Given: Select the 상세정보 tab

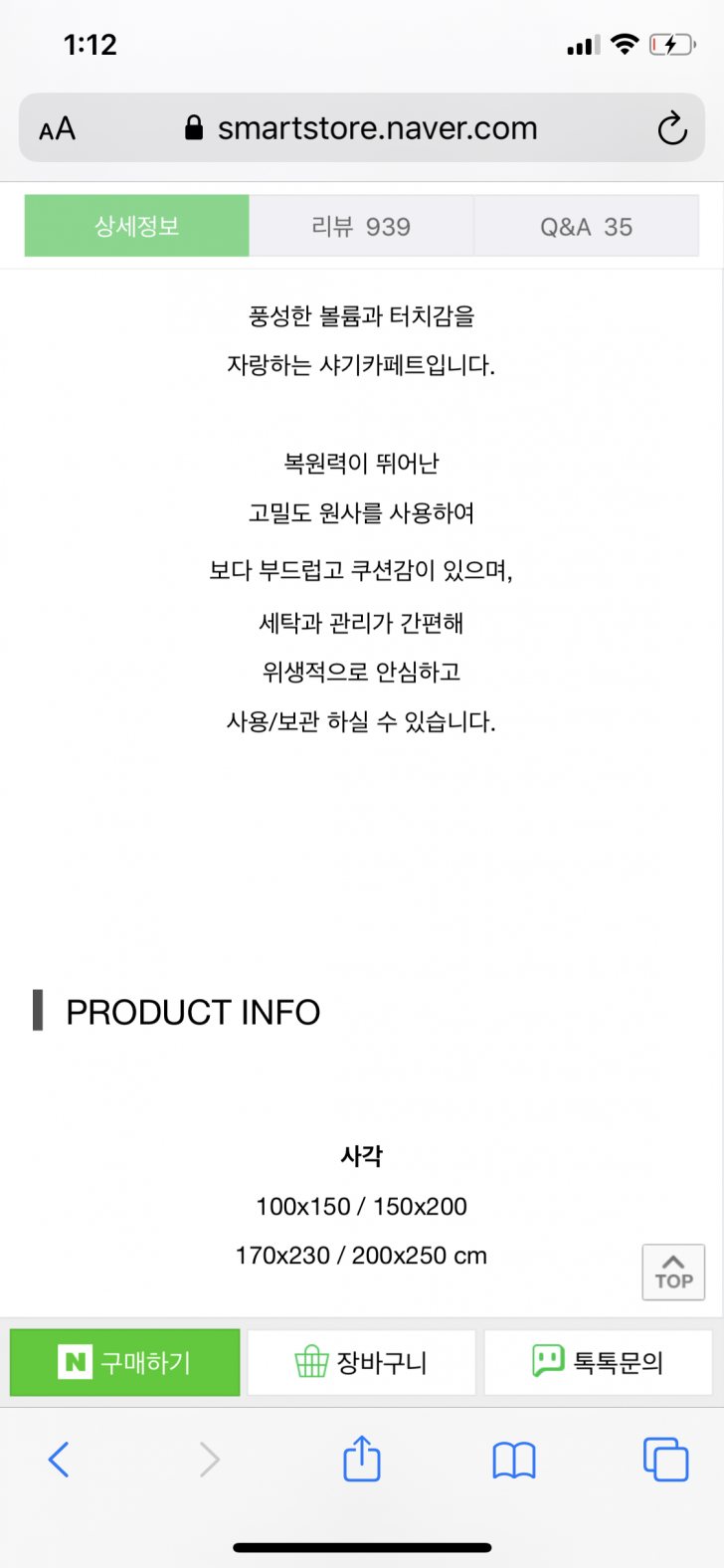Looking at the screenshot, I should pyautogui.click(x=136, y=227).
